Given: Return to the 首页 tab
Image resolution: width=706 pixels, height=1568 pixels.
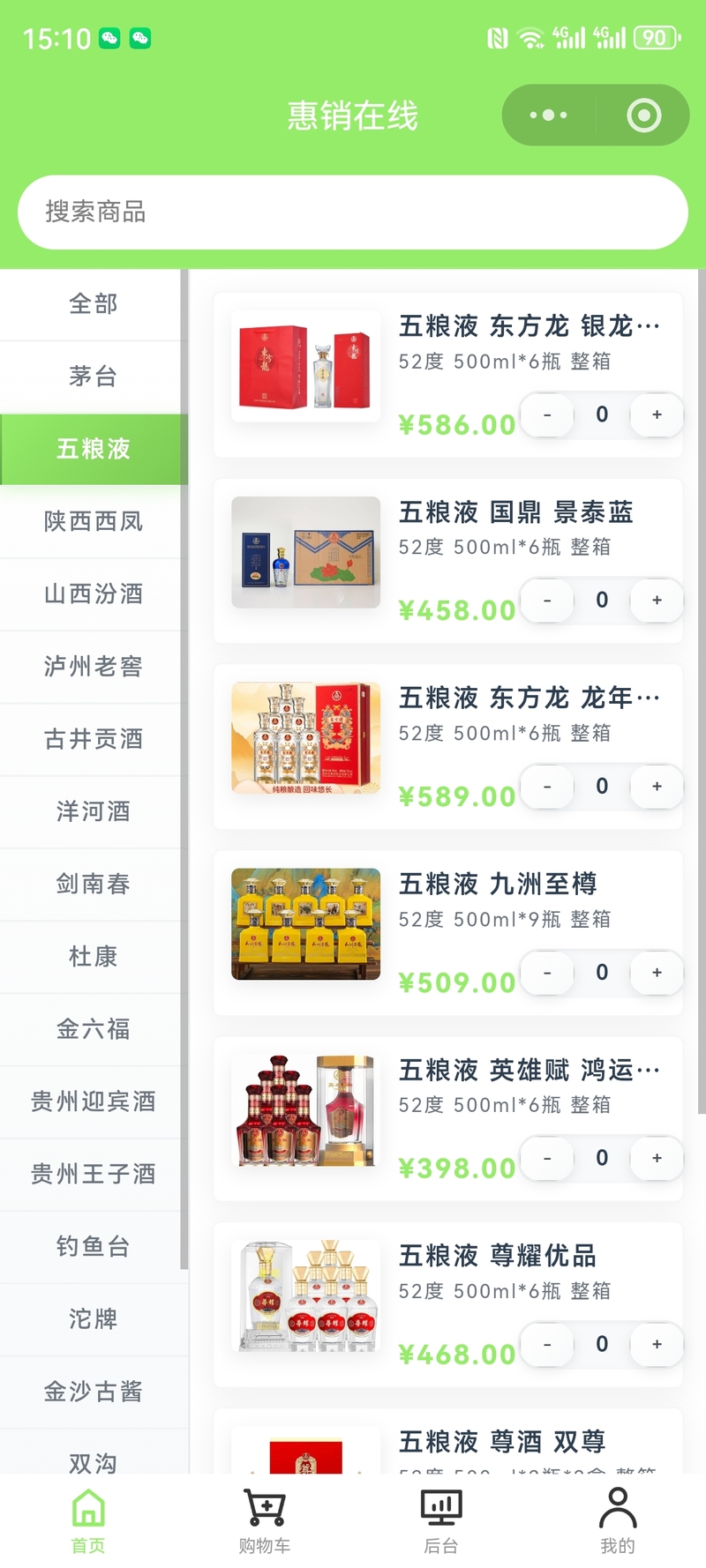Looking at the screenshot, I should point(88,1519).
